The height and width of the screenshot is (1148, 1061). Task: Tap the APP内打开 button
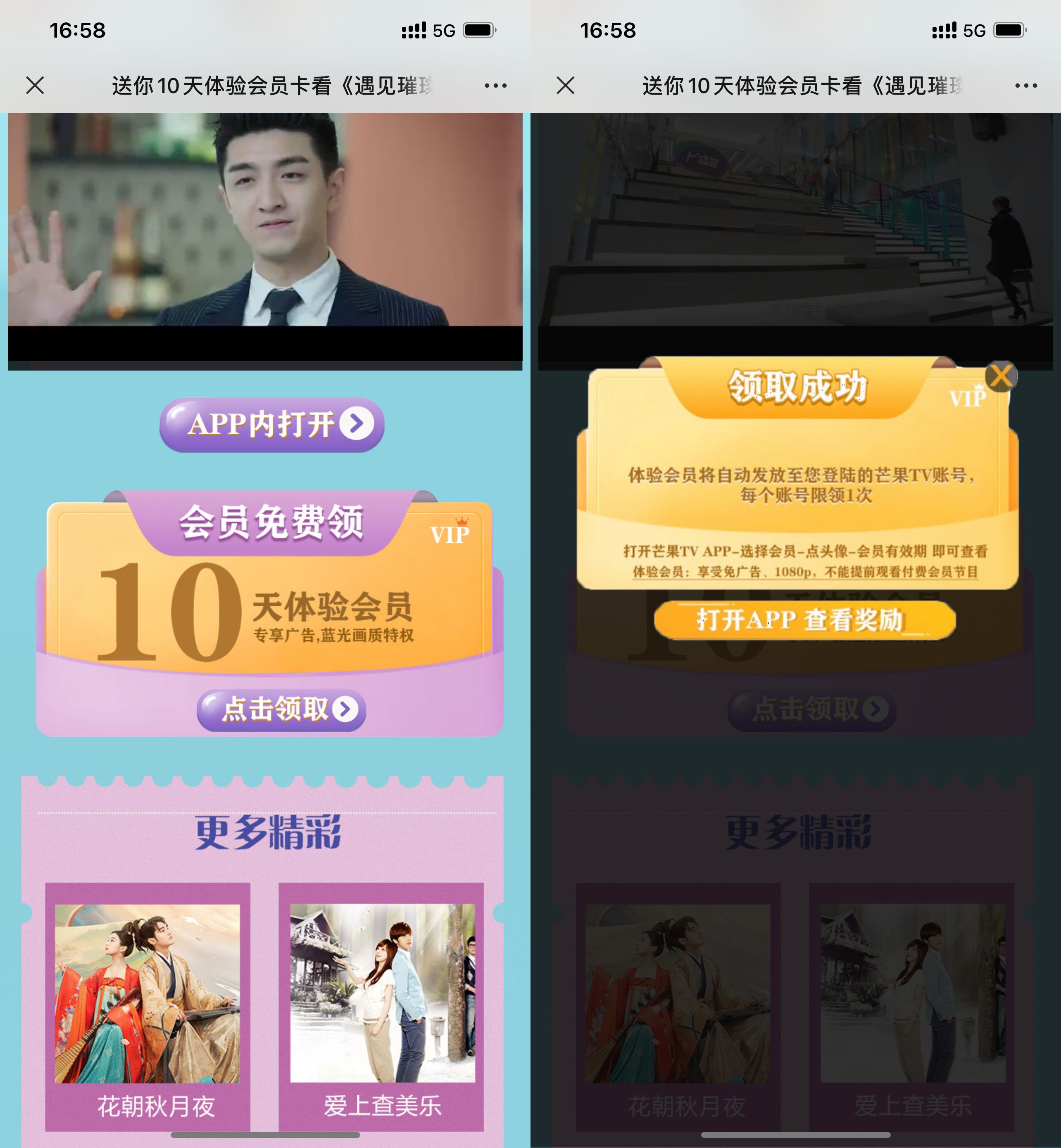[x=271, y=424]
